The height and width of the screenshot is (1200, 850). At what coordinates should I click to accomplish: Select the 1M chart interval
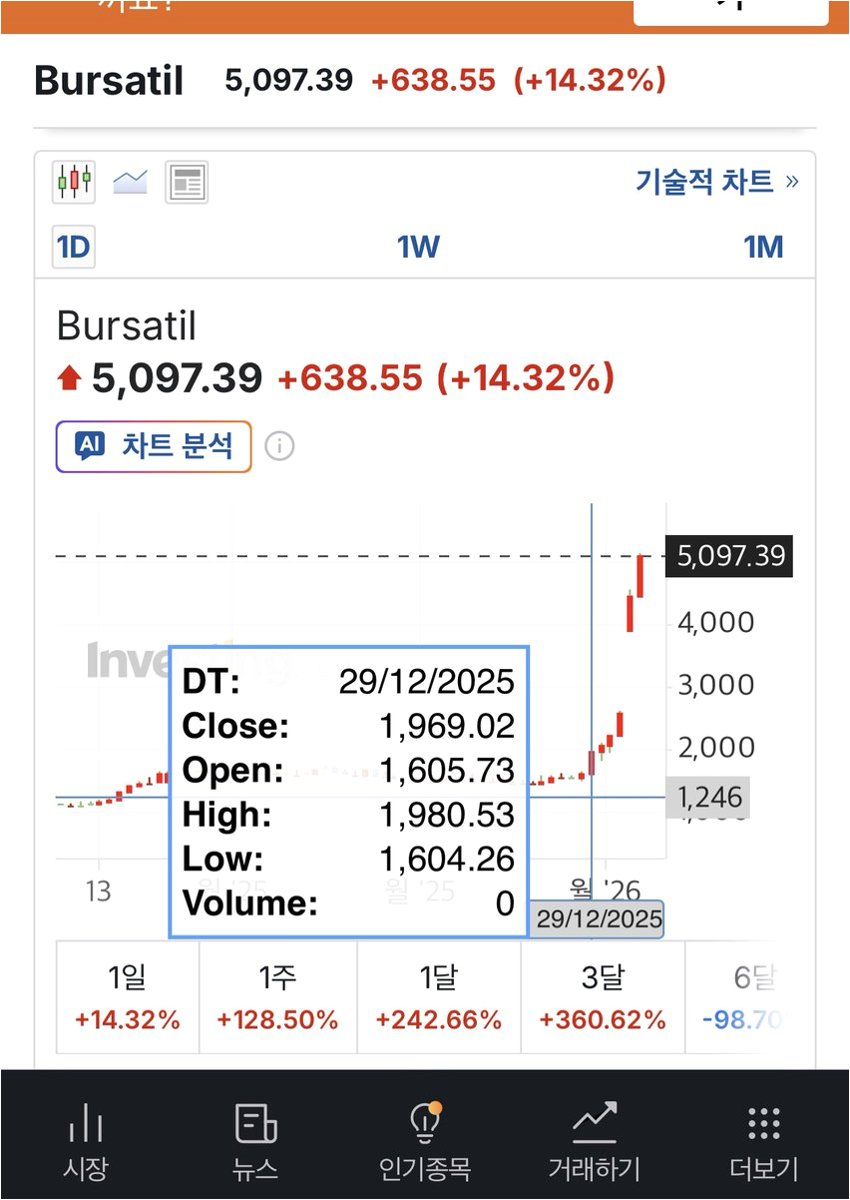[763, 247]
